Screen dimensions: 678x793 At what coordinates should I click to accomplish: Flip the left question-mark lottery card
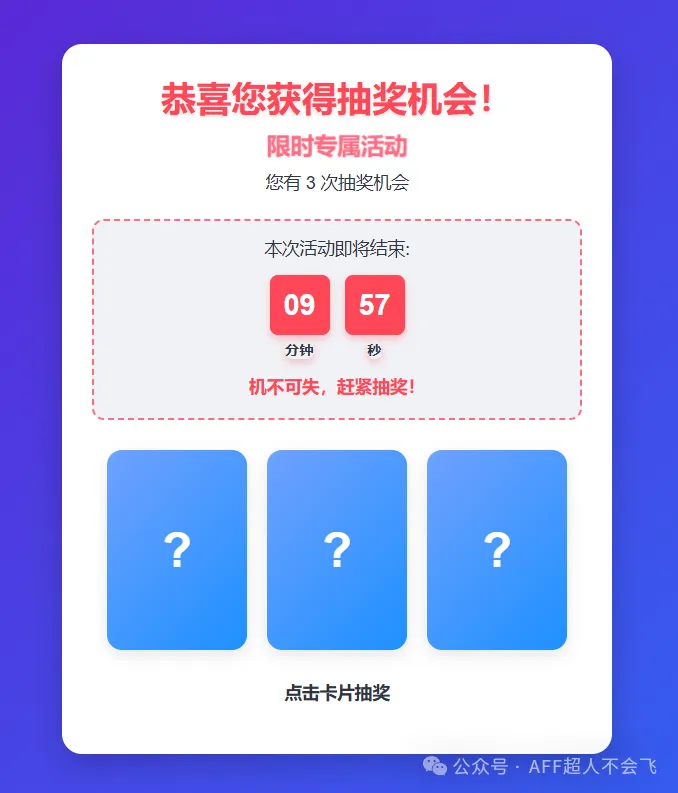coord(177,550)
